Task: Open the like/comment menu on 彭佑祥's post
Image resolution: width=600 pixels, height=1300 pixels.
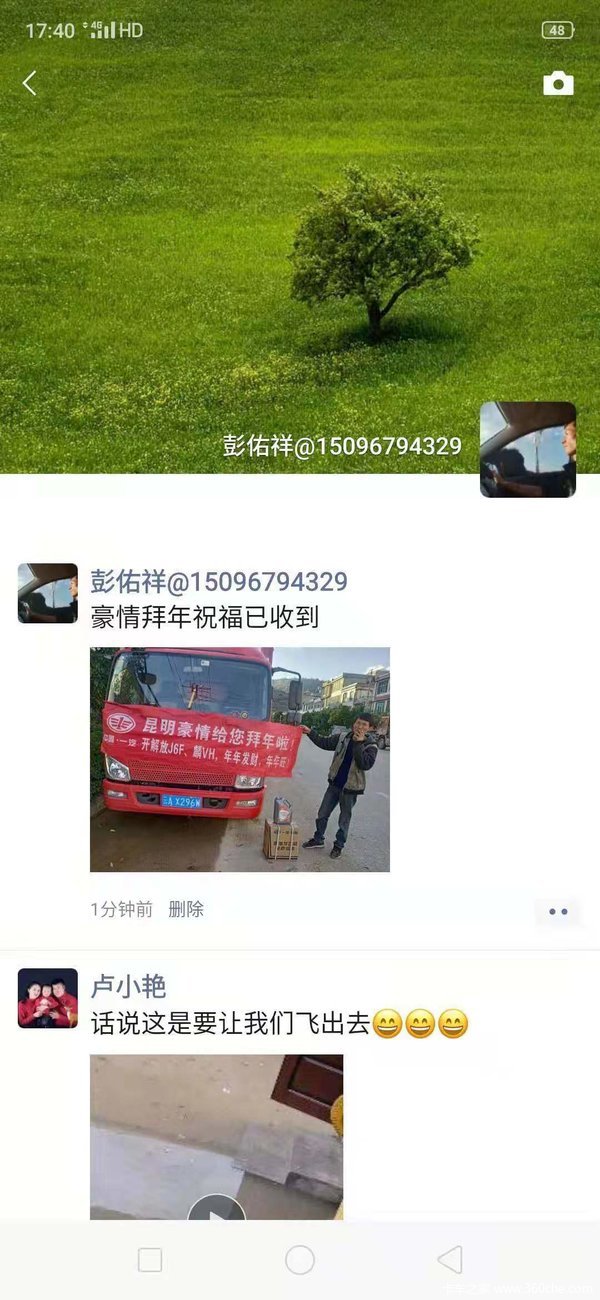Action: [x=557, y=911]
